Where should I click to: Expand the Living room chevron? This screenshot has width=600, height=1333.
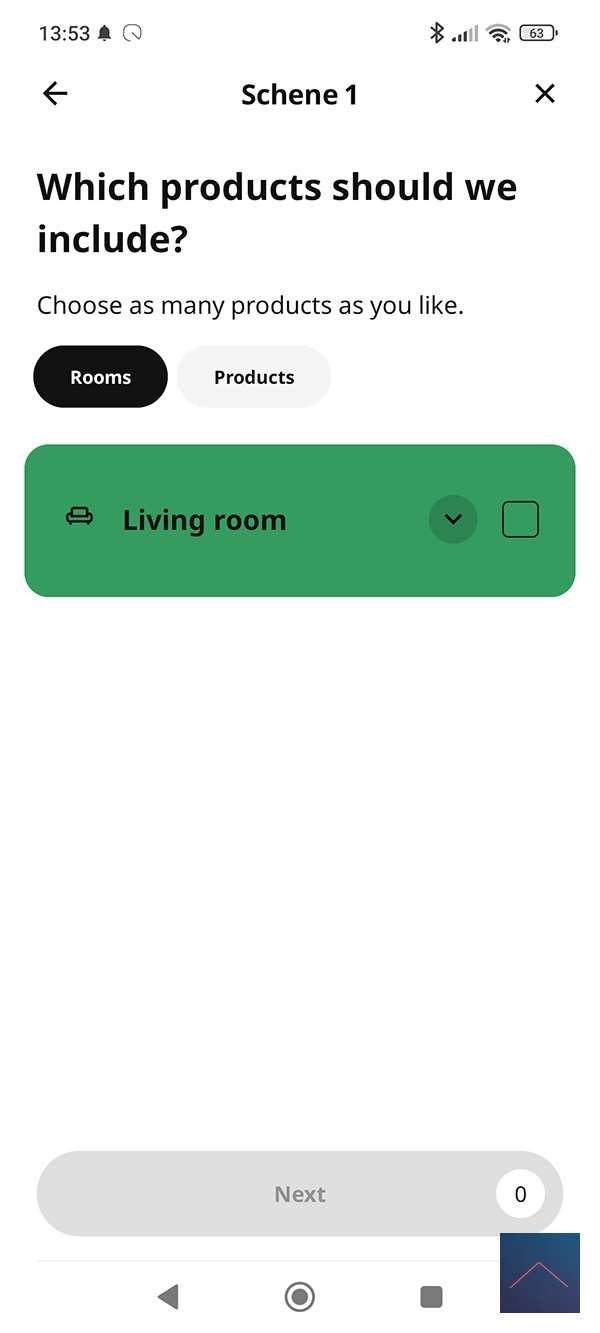453,520
